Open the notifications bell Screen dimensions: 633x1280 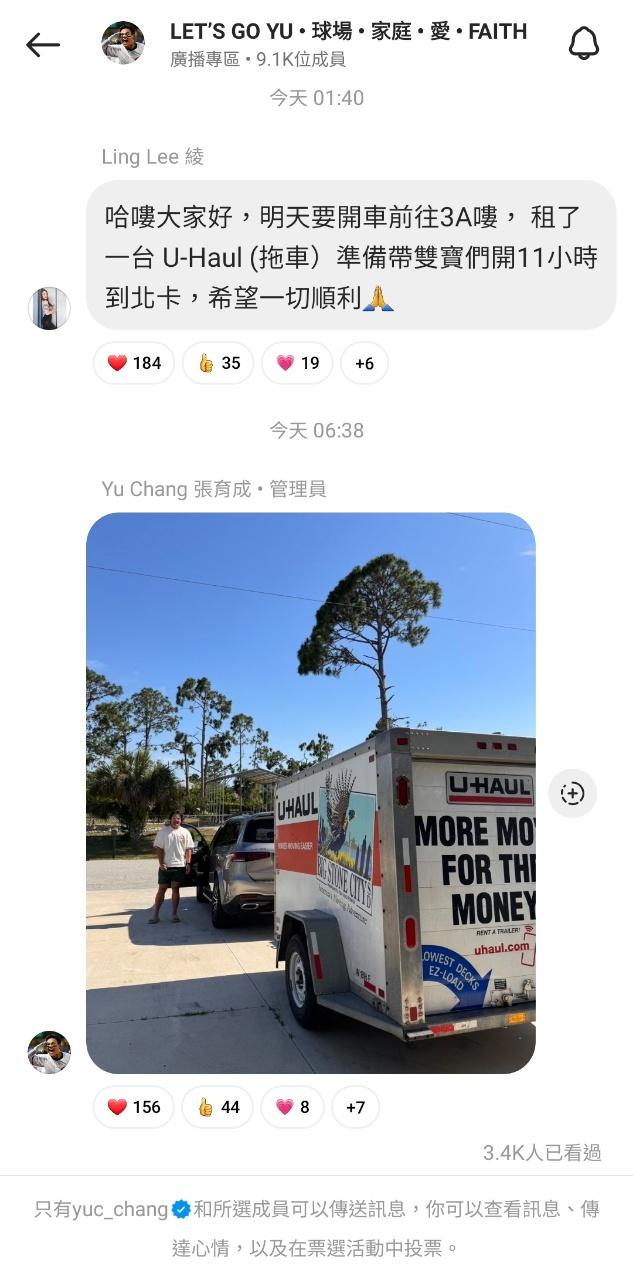584,44
